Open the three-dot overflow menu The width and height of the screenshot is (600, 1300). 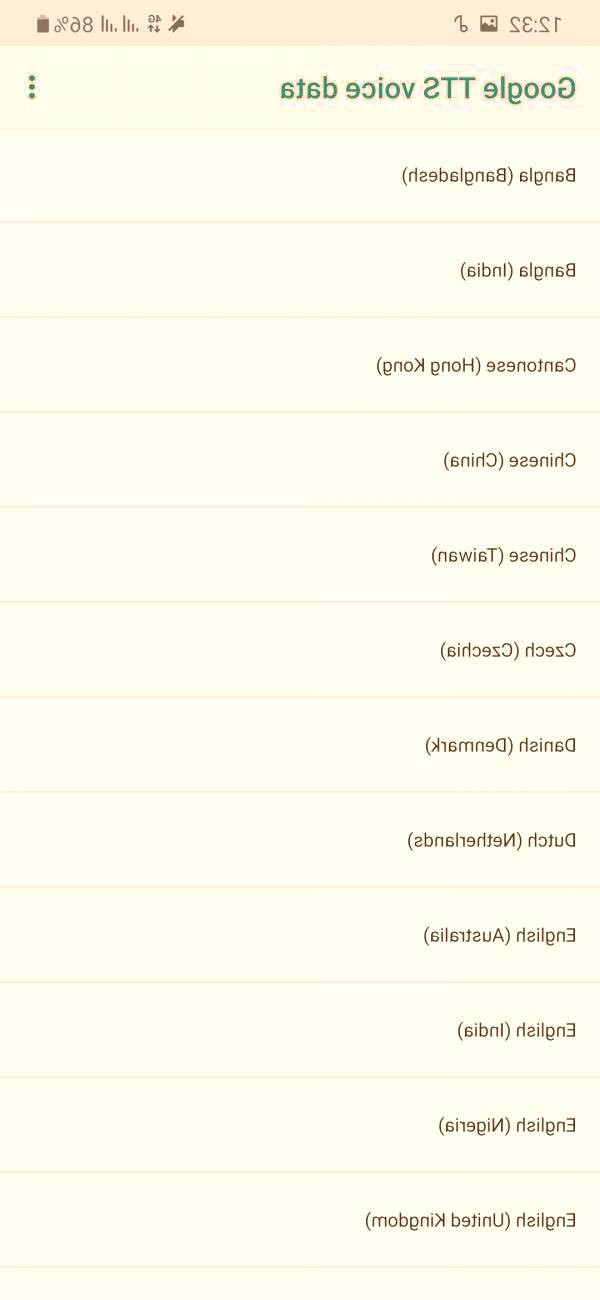coord(32,88)
